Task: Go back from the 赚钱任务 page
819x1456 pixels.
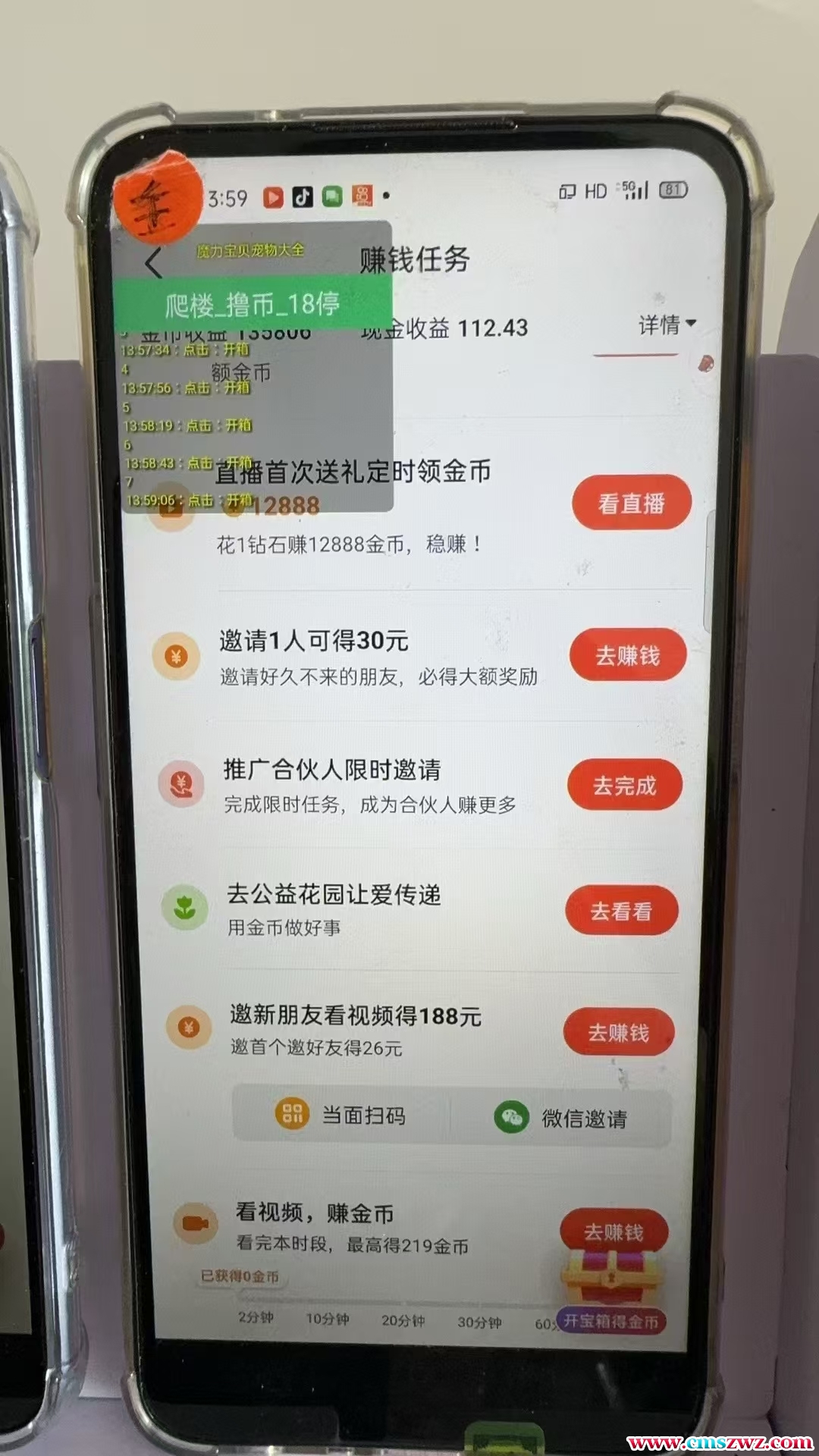Action: coord(154,263)
